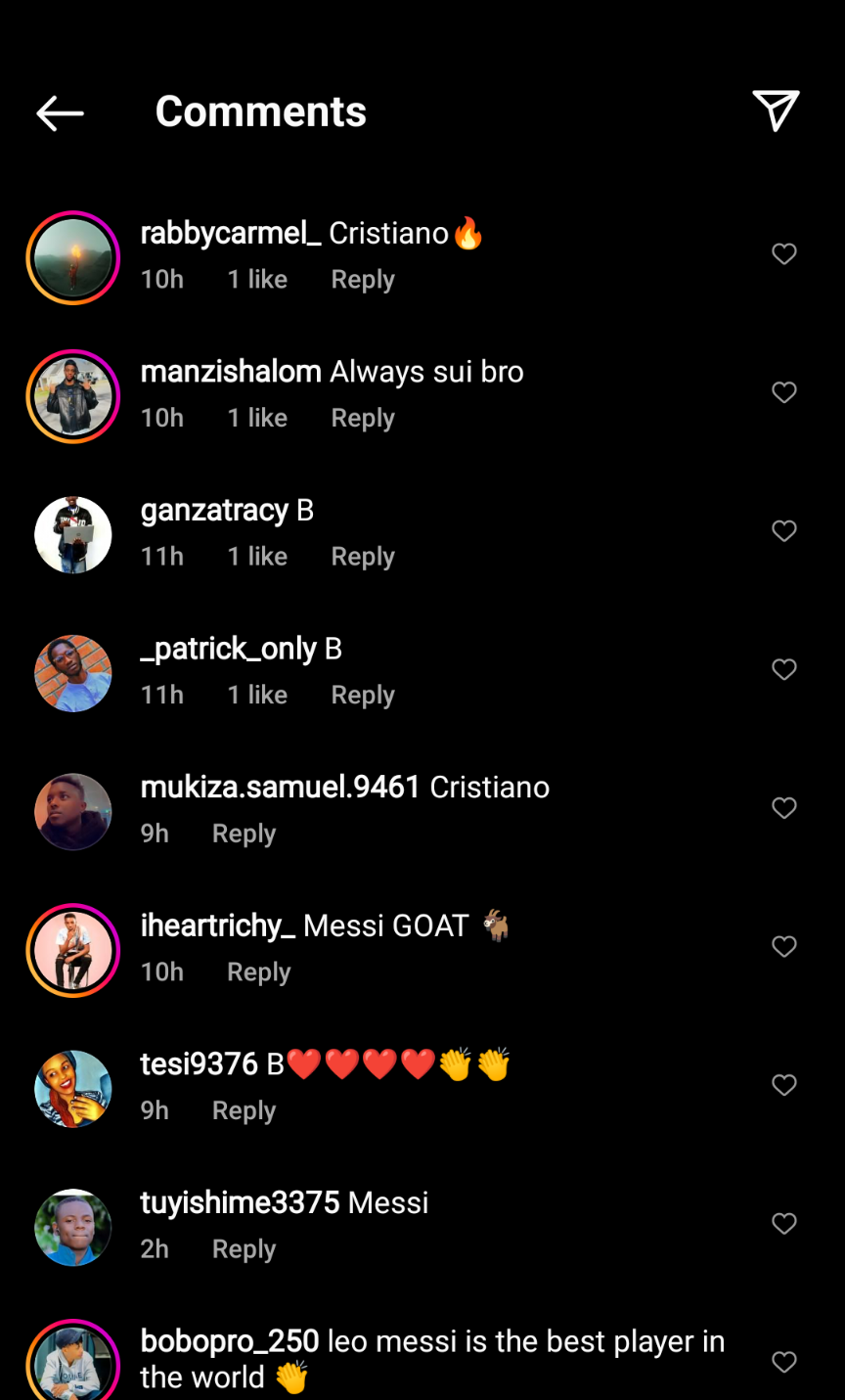Open tesi9376's profile picture
The image size is (845, 1400).
click(73, 1089)
